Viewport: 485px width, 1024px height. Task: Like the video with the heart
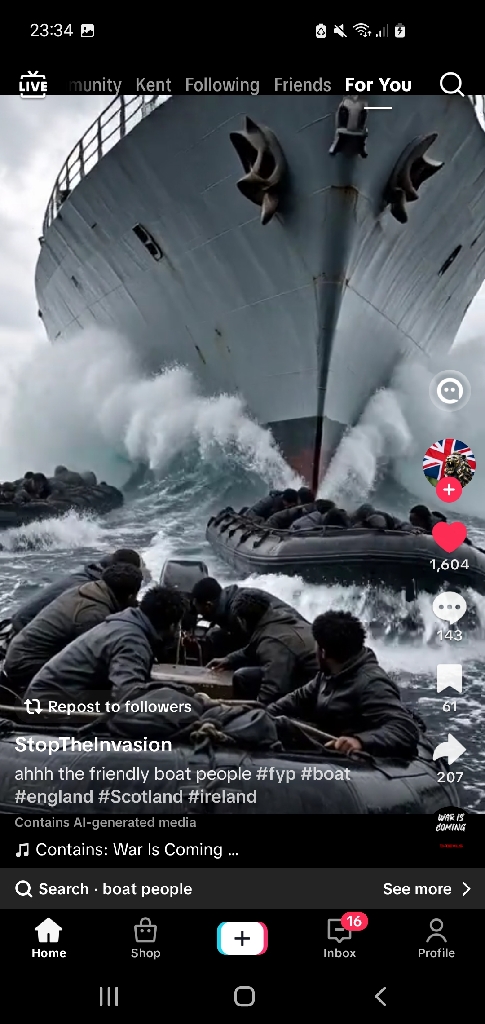450,537
